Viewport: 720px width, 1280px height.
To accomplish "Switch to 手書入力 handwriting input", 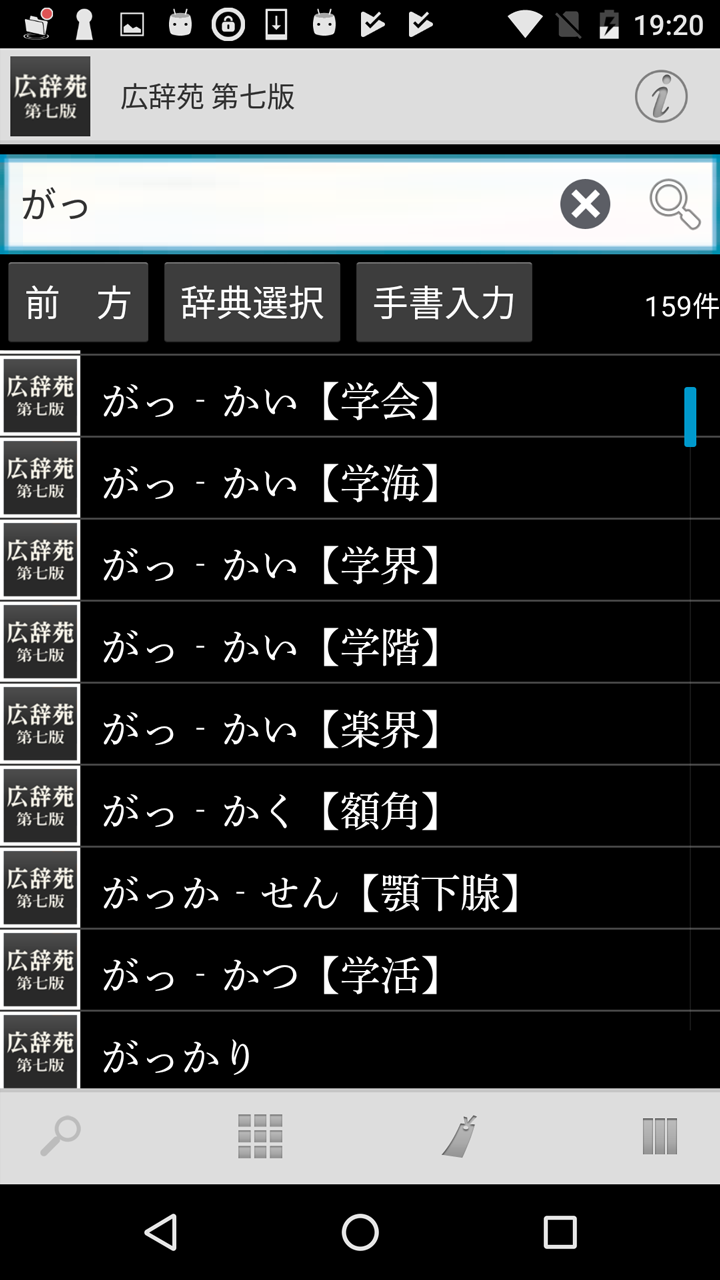I will pyautogui.click(x=444, y=302).
